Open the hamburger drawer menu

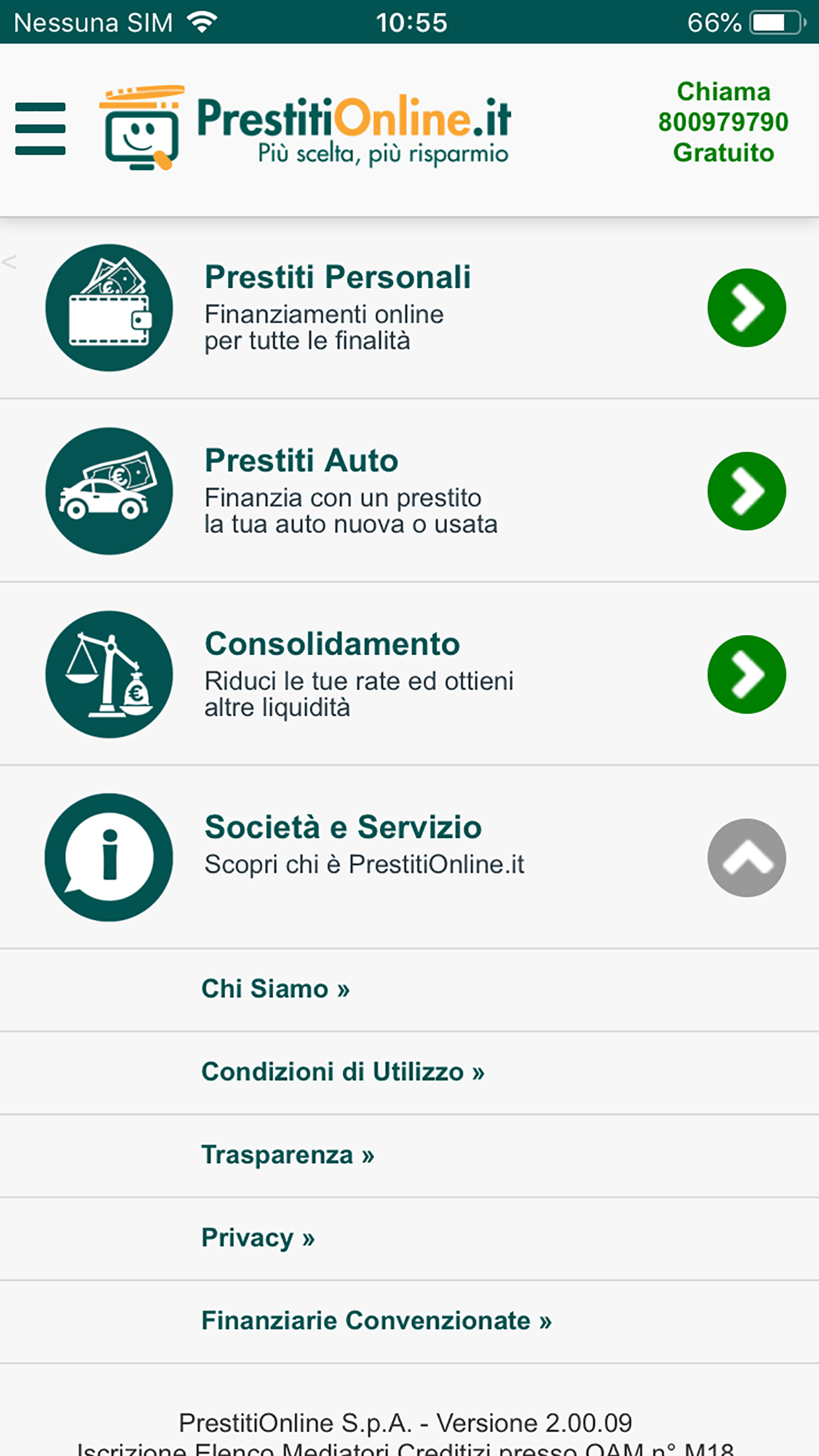pos(40,129)
